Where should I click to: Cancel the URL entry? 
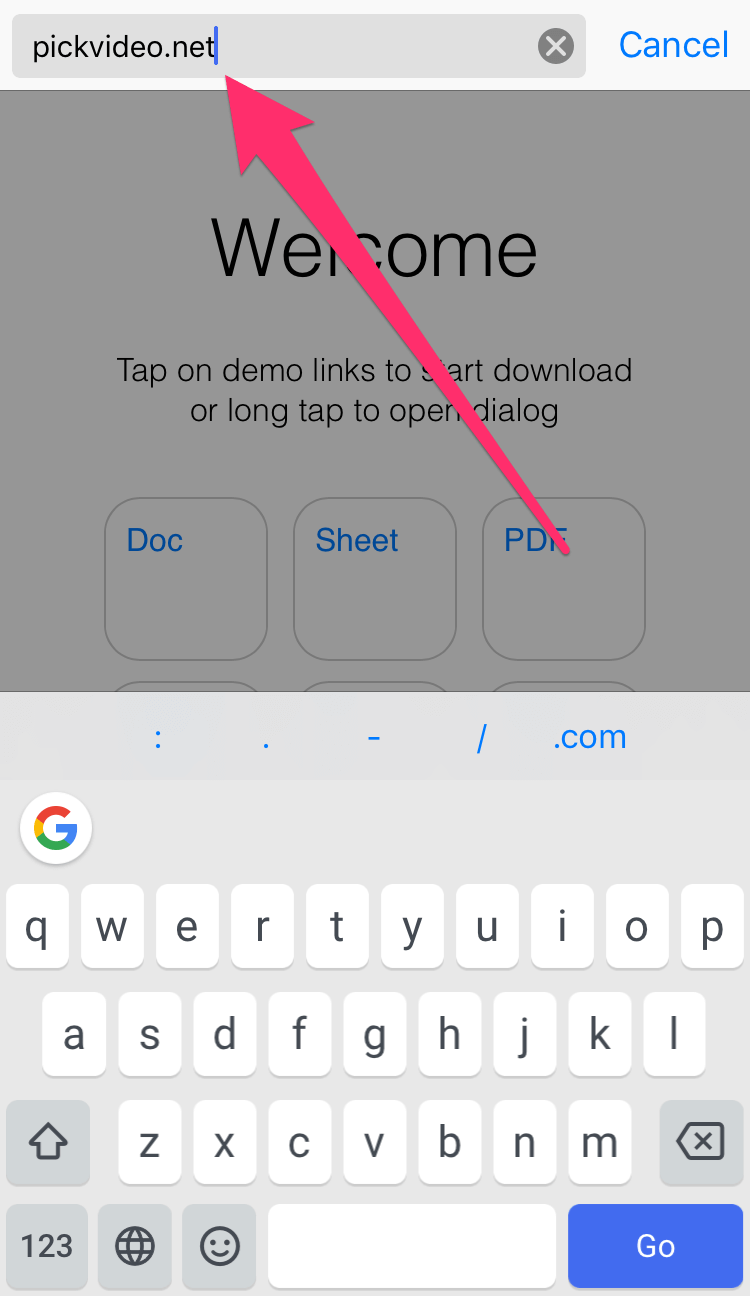(x=674, y=45)
